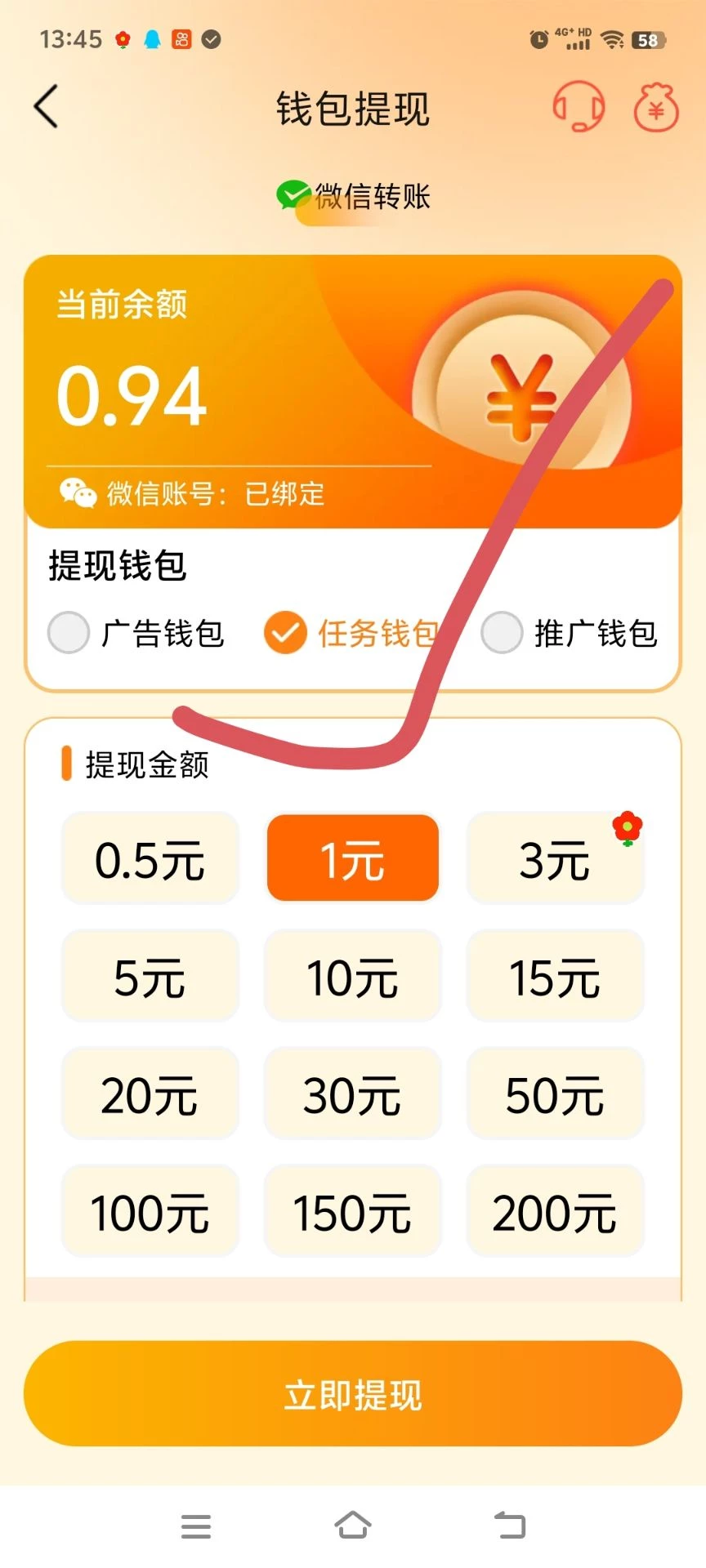Choose the 3元 withdrawal amount
The width and height of the screenshot is (706, 1568).
pyautogui.click(x=555, y=858)
